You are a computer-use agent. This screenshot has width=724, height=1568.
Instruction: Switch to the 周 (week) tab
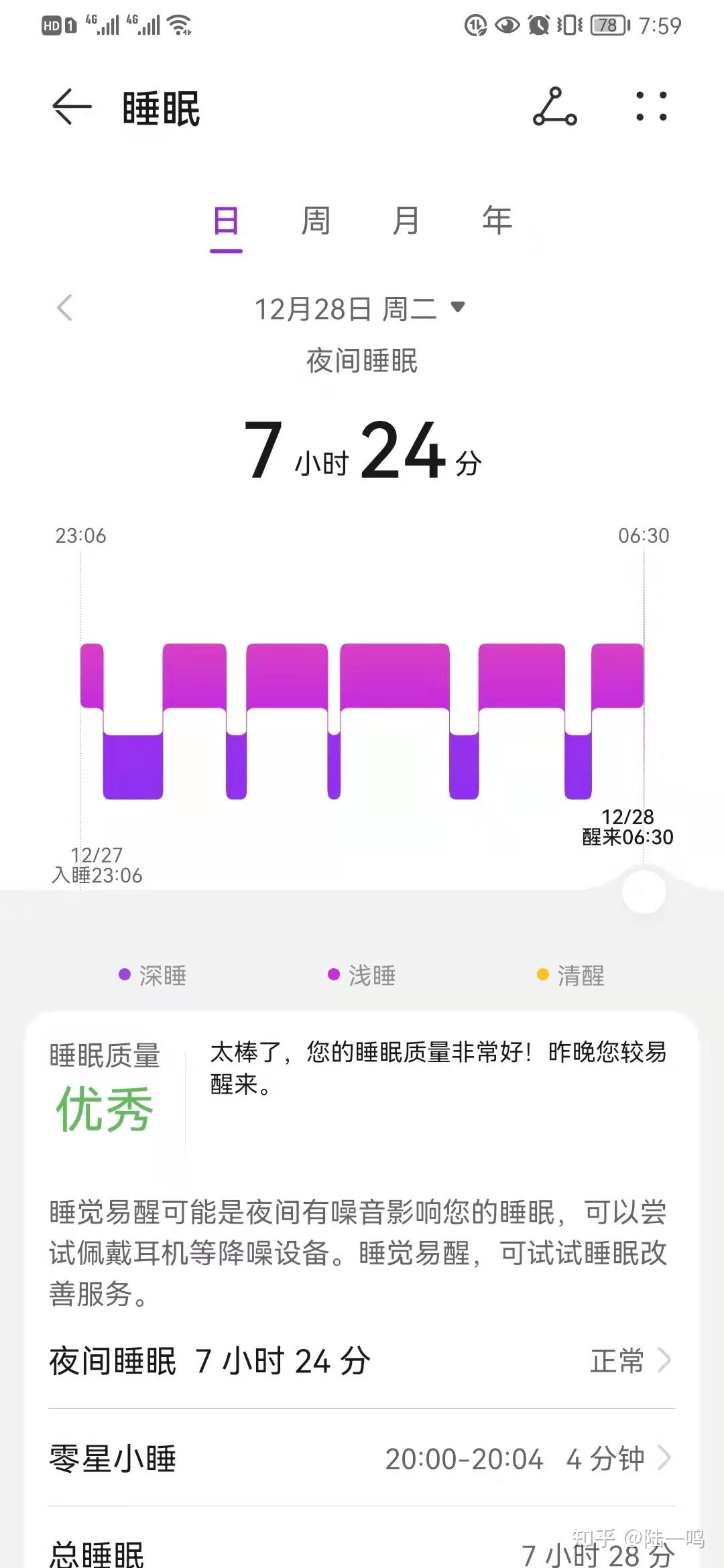(x=316, y=221)
